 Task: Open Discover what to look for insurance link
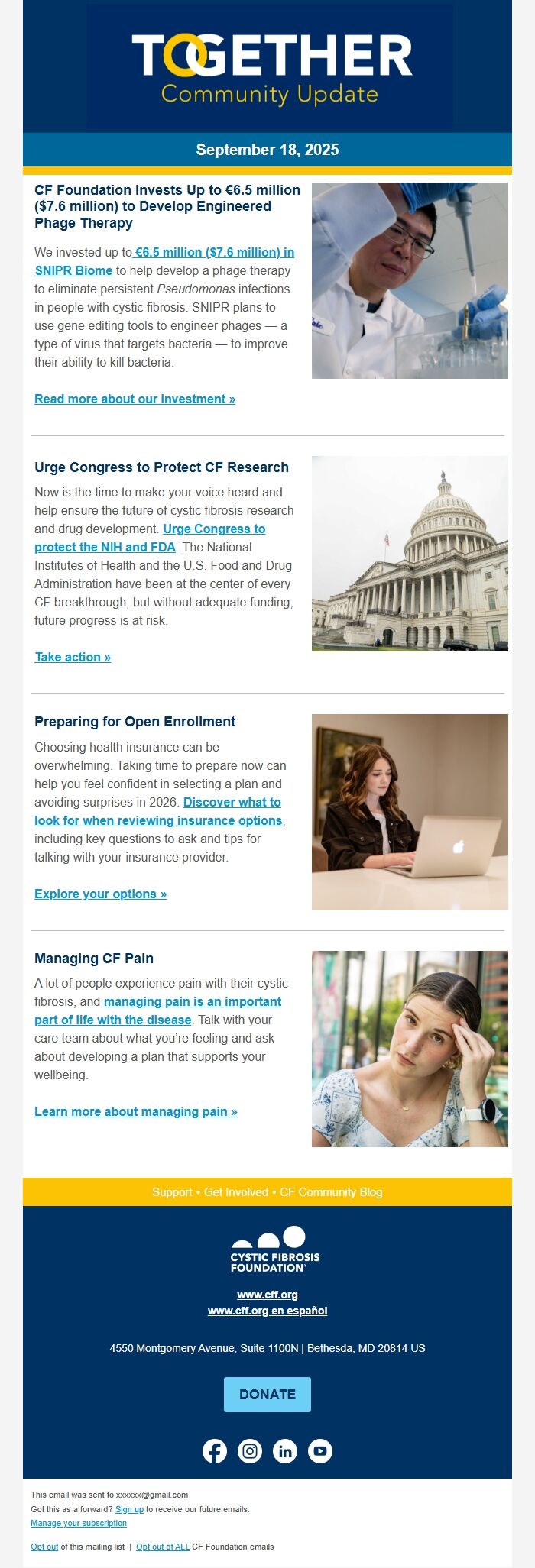click(232, 803)
